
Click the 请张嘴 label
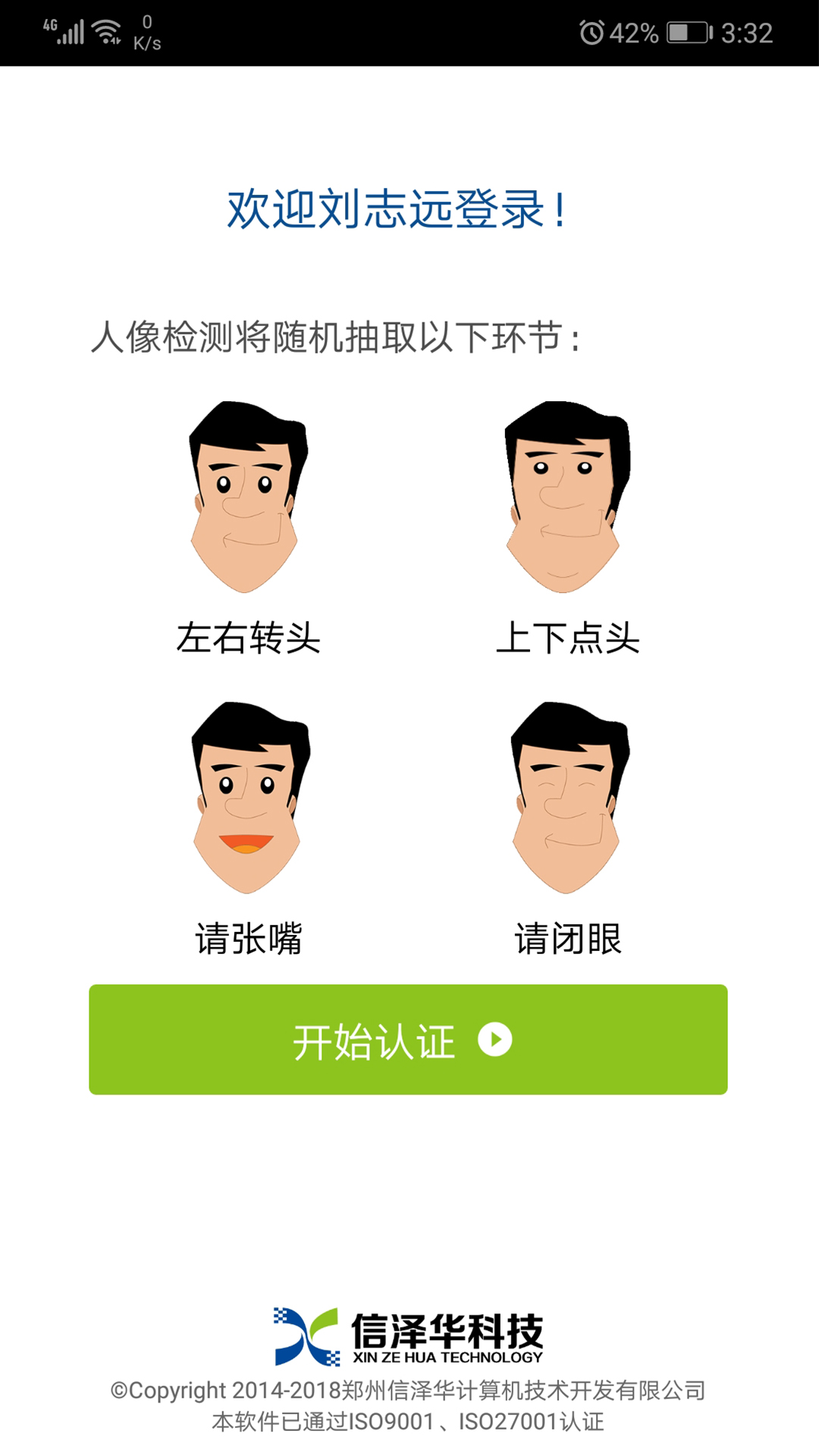tap(246, 938)
